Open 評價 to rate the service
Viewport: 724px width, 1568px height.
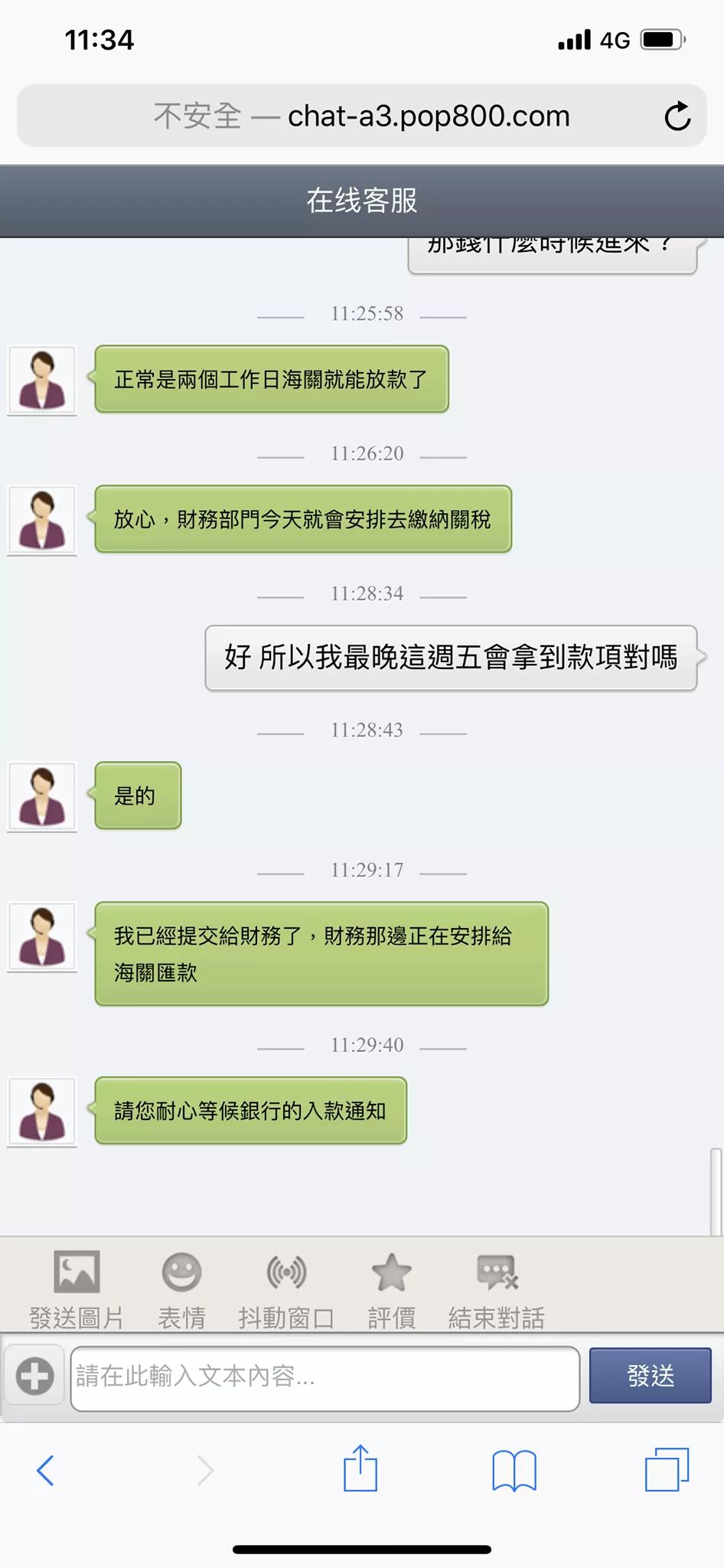pos(391,1290)
